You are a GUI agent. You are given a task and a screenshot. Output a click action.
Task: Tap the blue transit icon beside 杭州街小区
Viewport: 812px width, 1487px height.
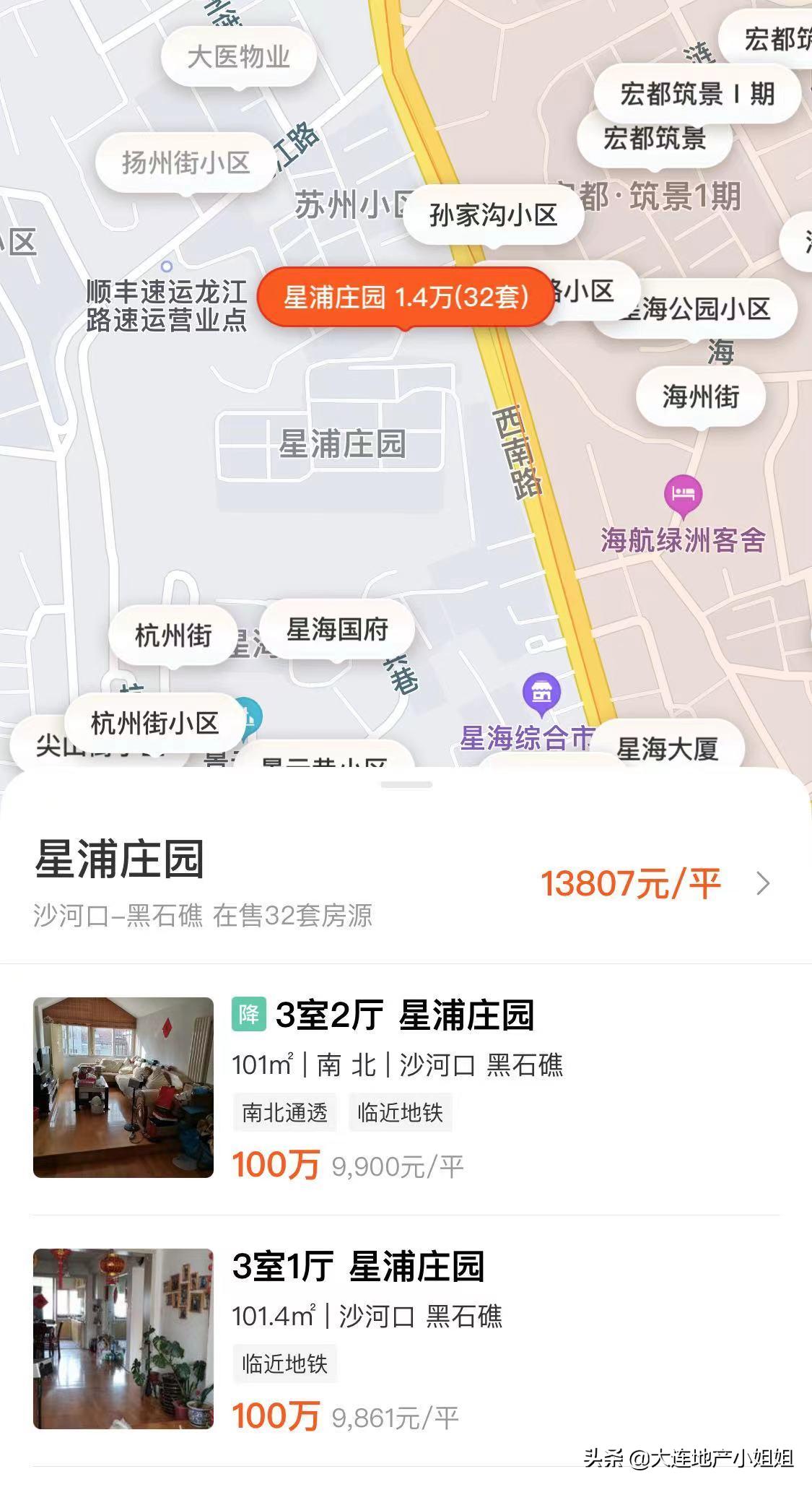click(x=249, y=718)
